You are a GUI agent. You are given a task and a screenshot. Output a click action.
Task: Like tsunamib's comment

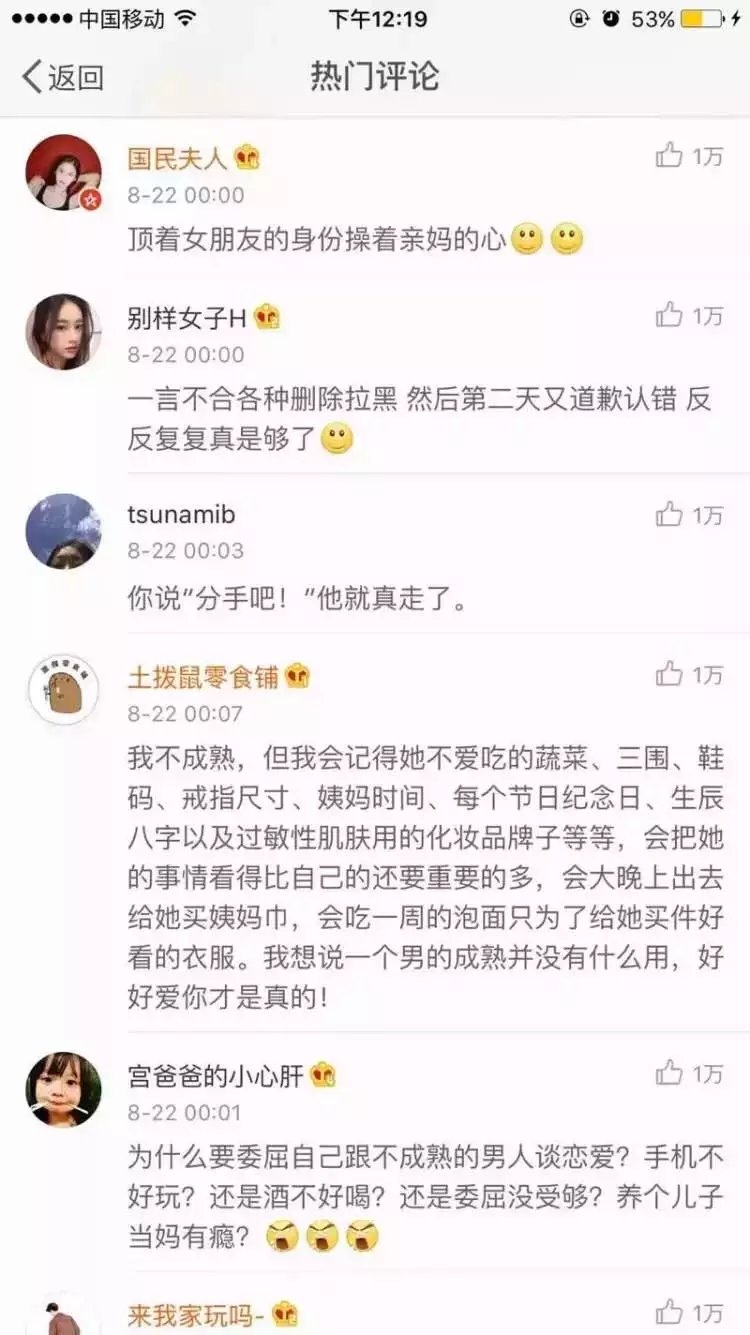689,515
